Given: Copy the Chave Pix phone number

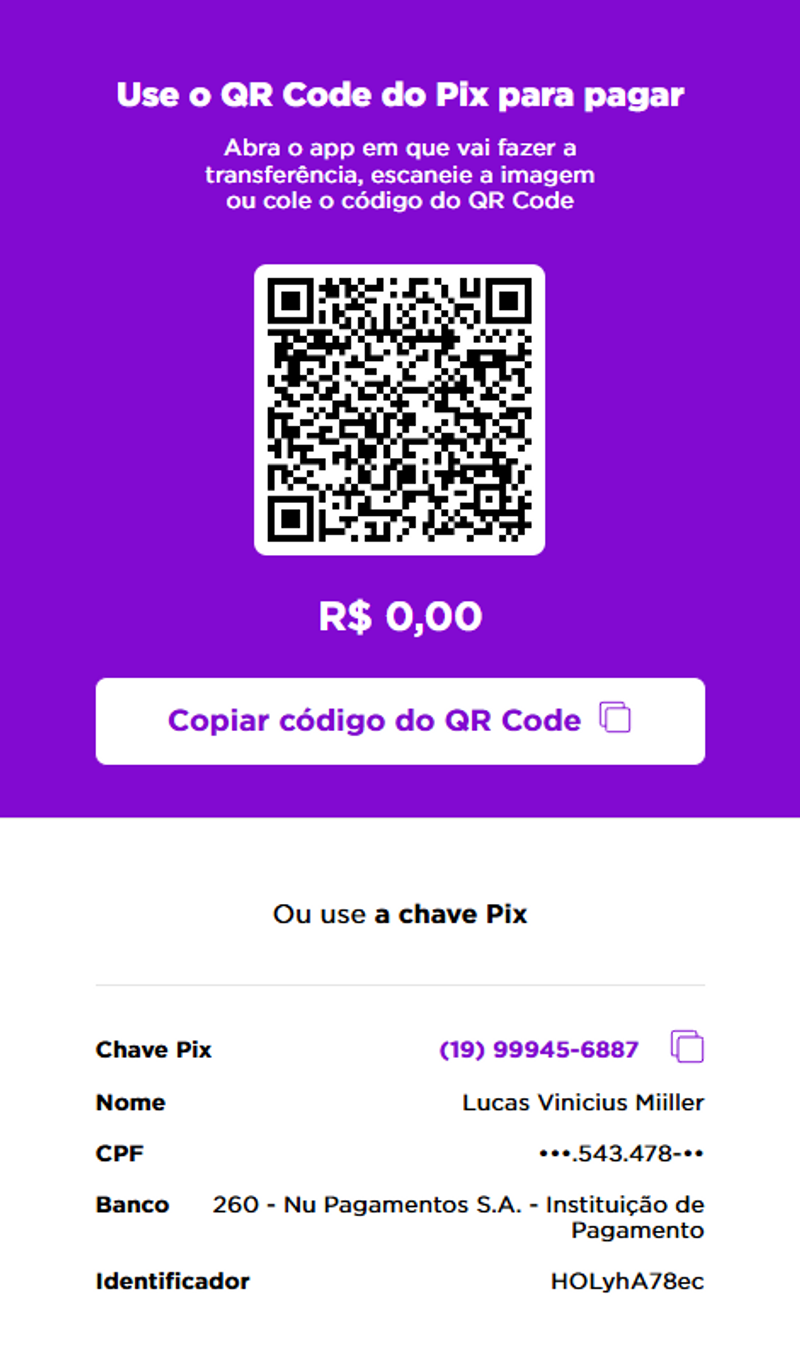Looking at the screenshot, I should tap(688, 1047).
